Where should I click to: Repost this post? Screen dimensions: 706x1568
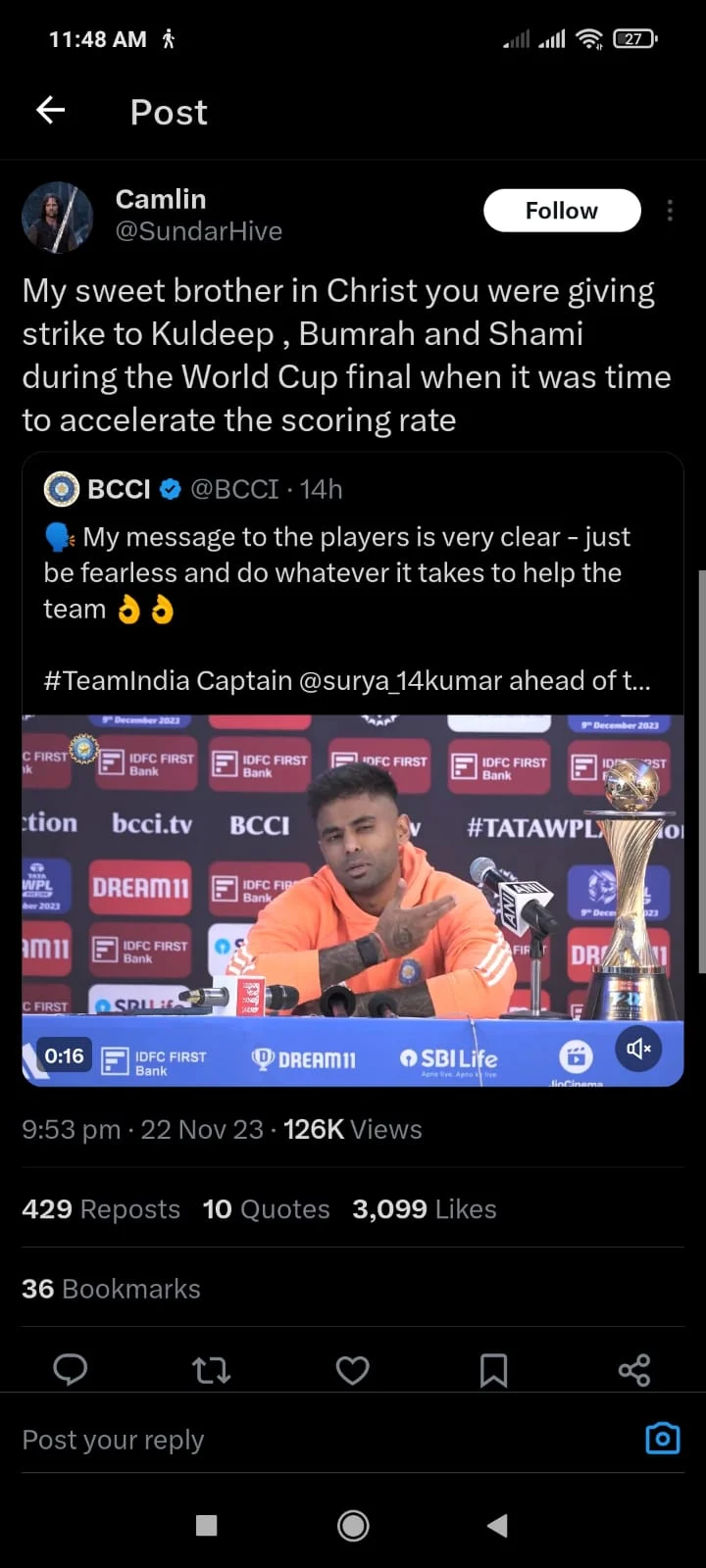pos(211,1369)
